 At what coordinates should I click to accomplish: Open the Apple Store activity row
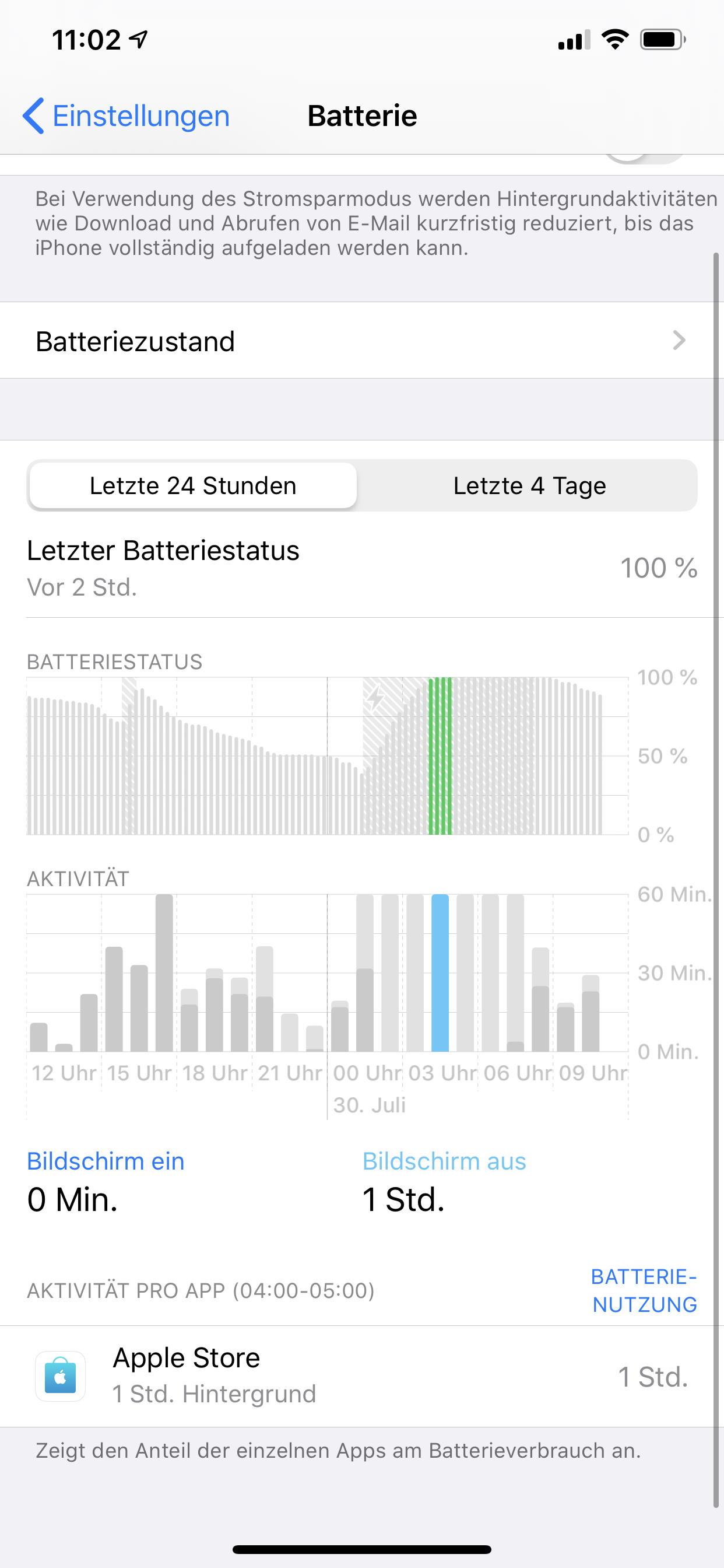tap(362, 1376)
